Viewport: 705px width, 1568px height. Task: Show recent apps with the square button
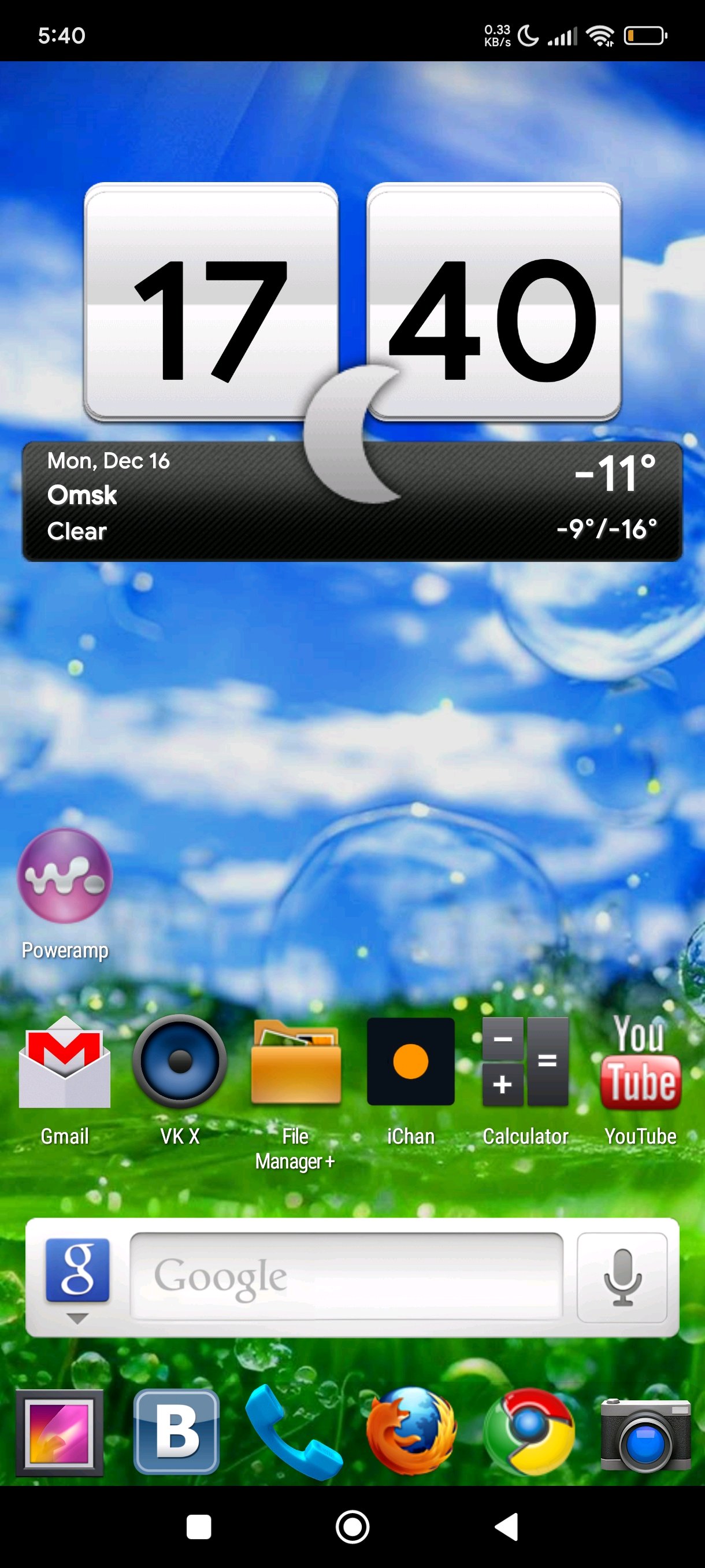click(x=198, y=1526)
